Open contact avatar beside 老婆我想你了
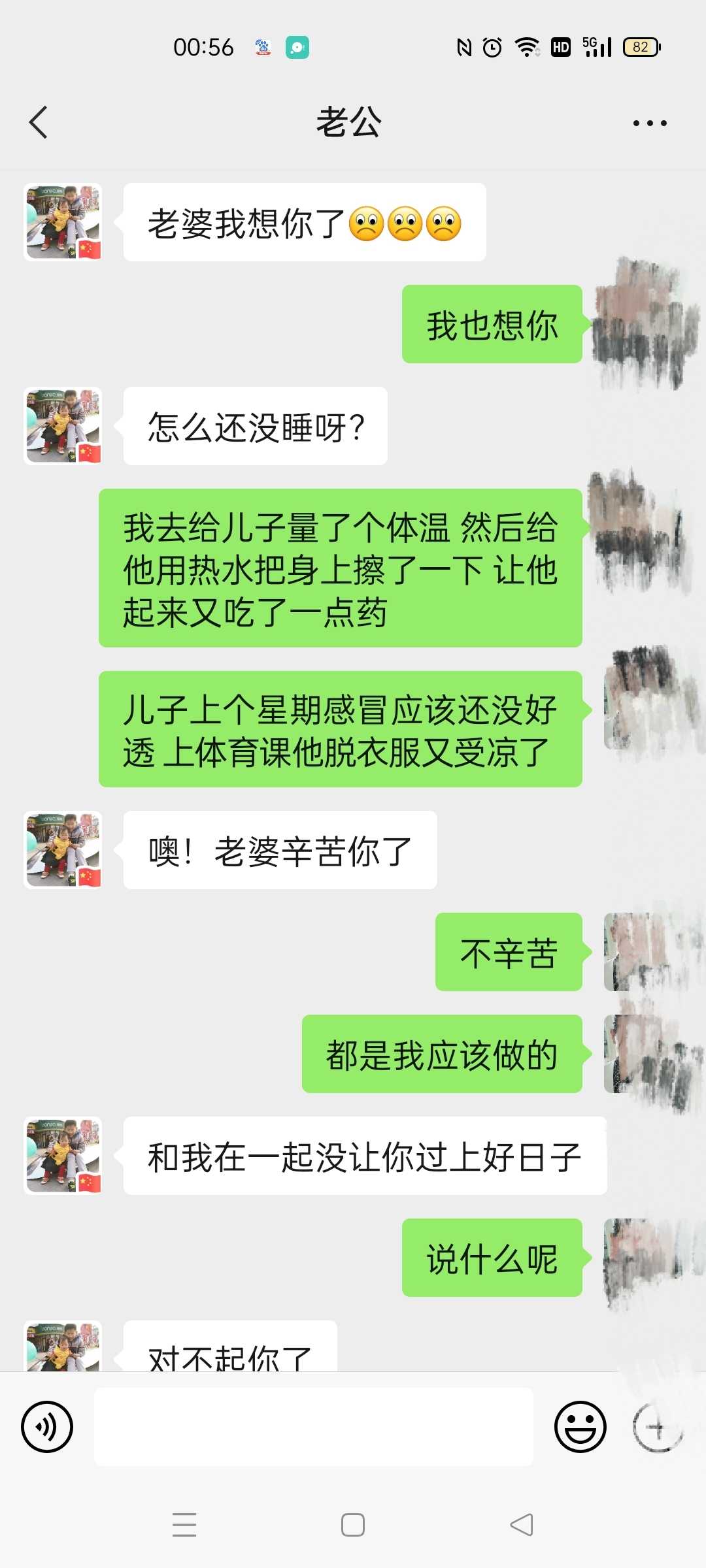Viewport: 706px width, 1568px height. (x=63, y=222)
